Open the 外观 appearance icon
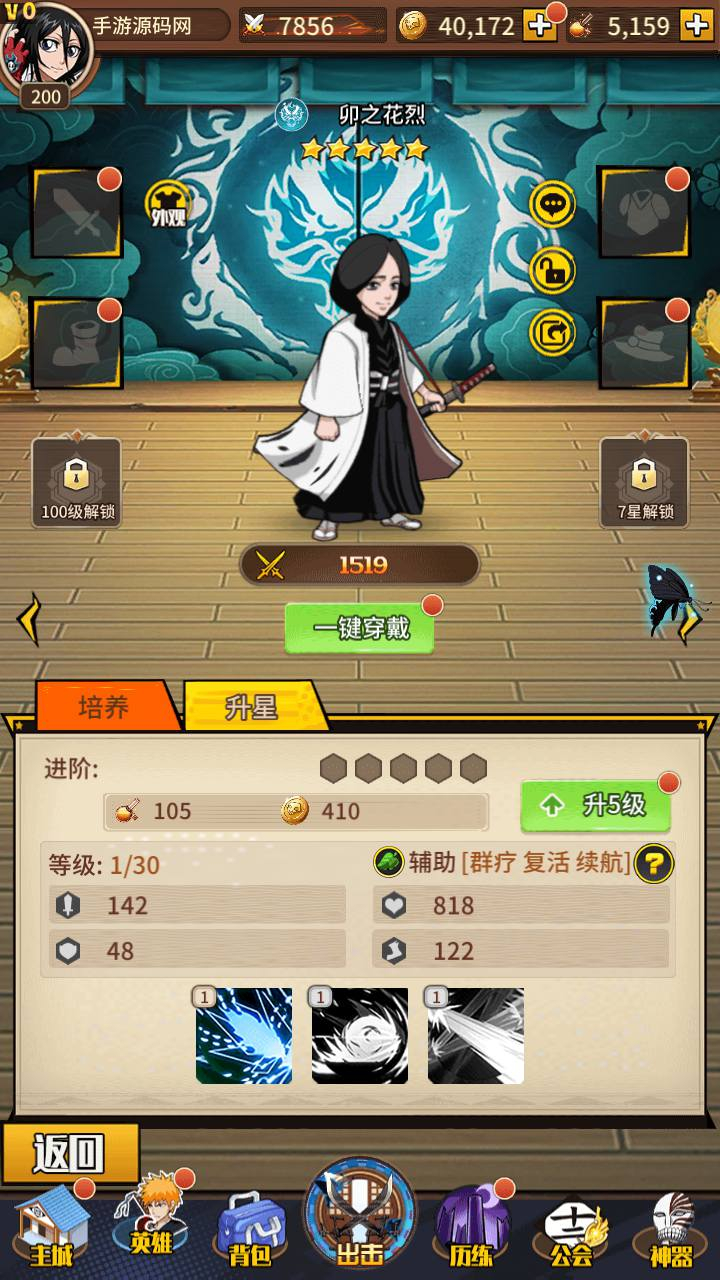Screen dimensions: 720x1280 click(x=170, y=204)
